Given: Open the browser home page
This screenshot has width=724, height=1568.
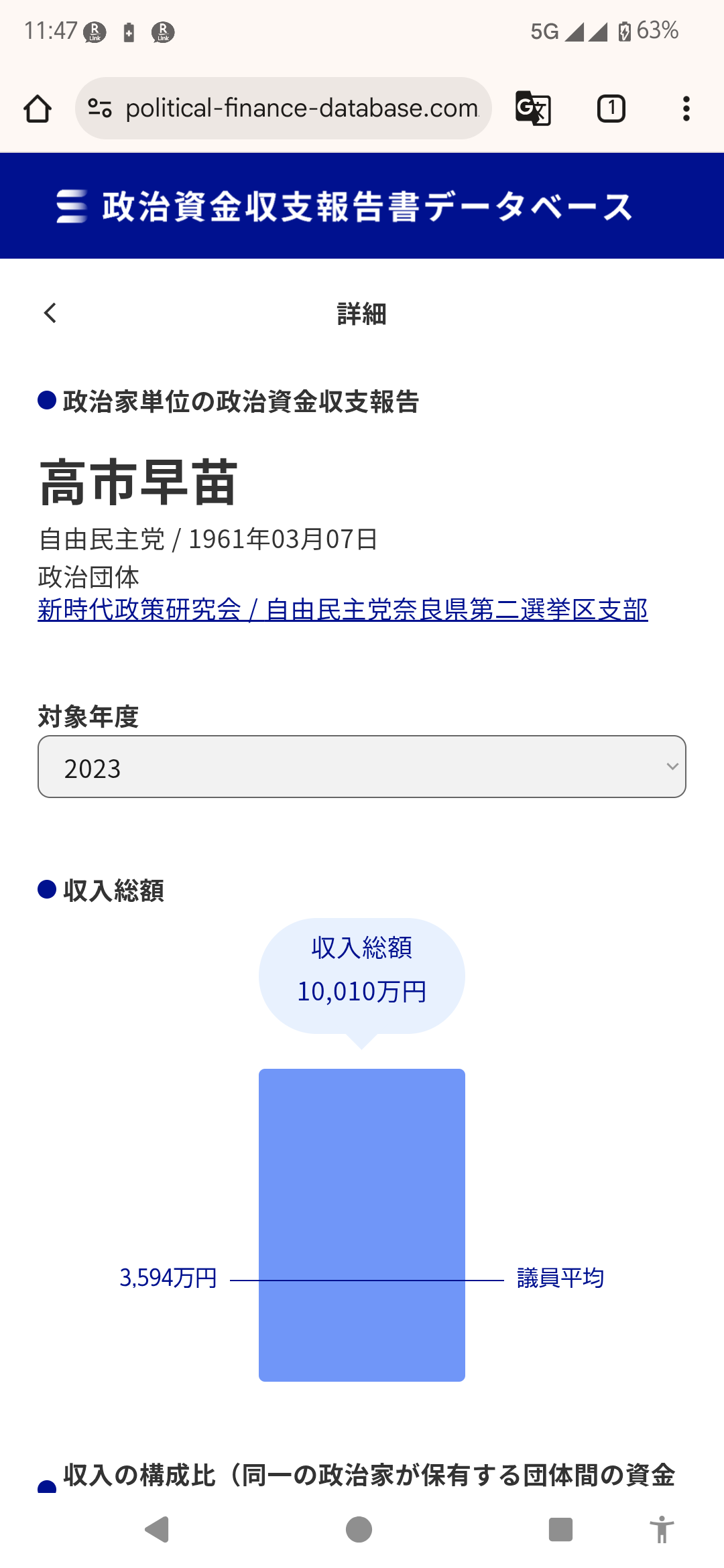Looking at the screenshot, I should pos(38,109).
